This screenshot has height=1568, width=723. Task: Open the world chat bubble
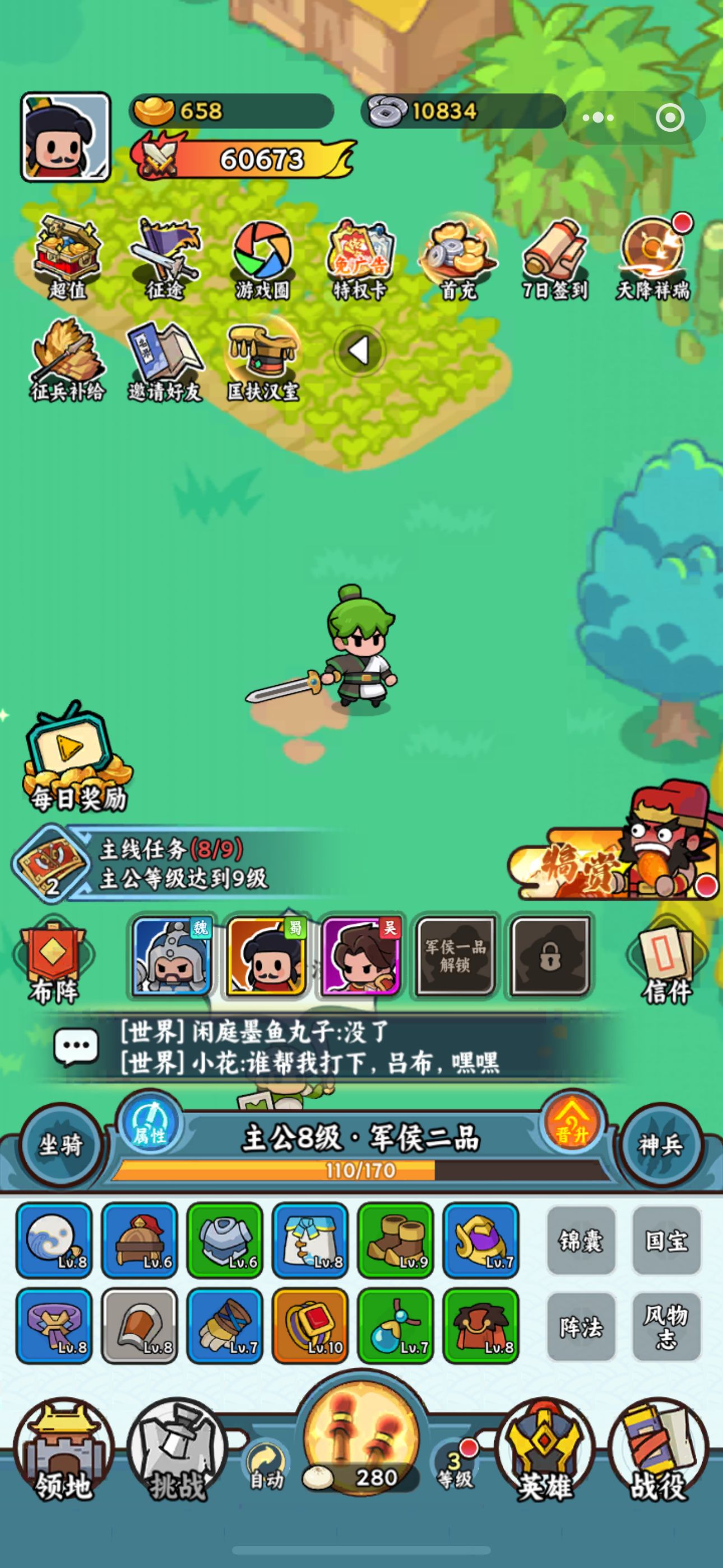click(x=76, y=1047)
